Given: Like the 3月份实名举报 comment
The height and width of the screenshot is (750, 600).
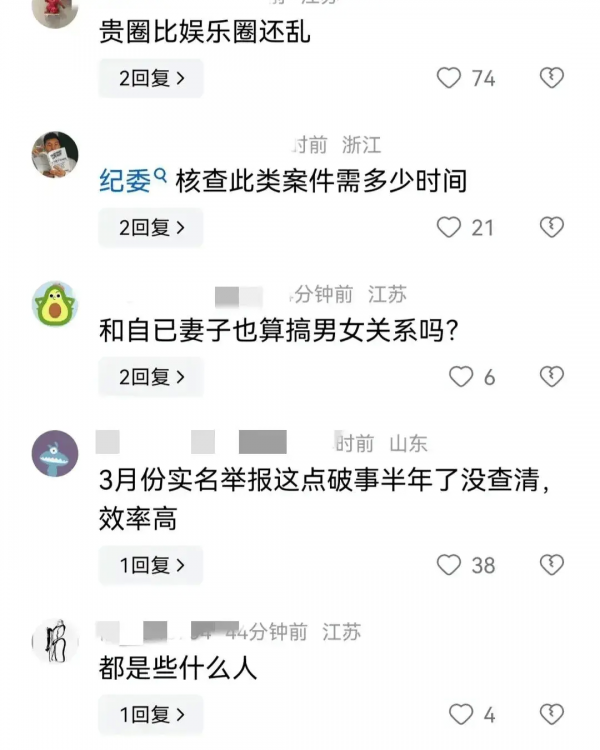Looking at the screenshot, I should click(x=450, y=565).
